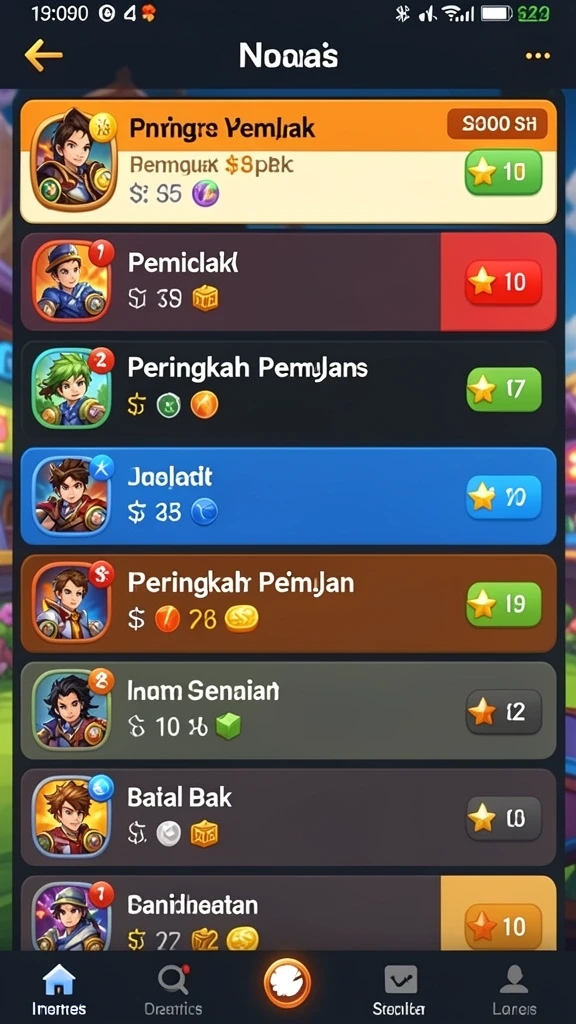Switch to the Steciter tab

399,989
